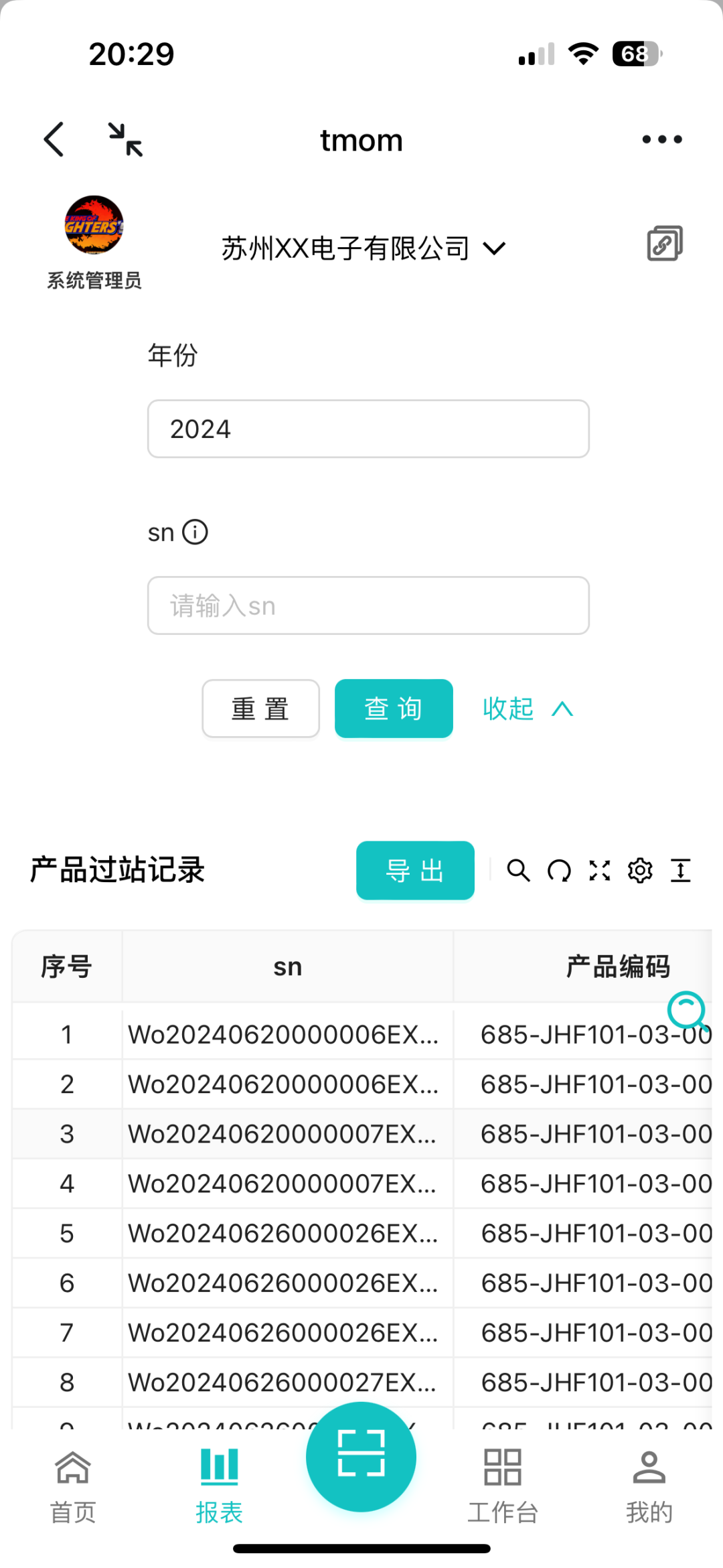
Task: Toggle table fullscreen mode
Action: 600,871
